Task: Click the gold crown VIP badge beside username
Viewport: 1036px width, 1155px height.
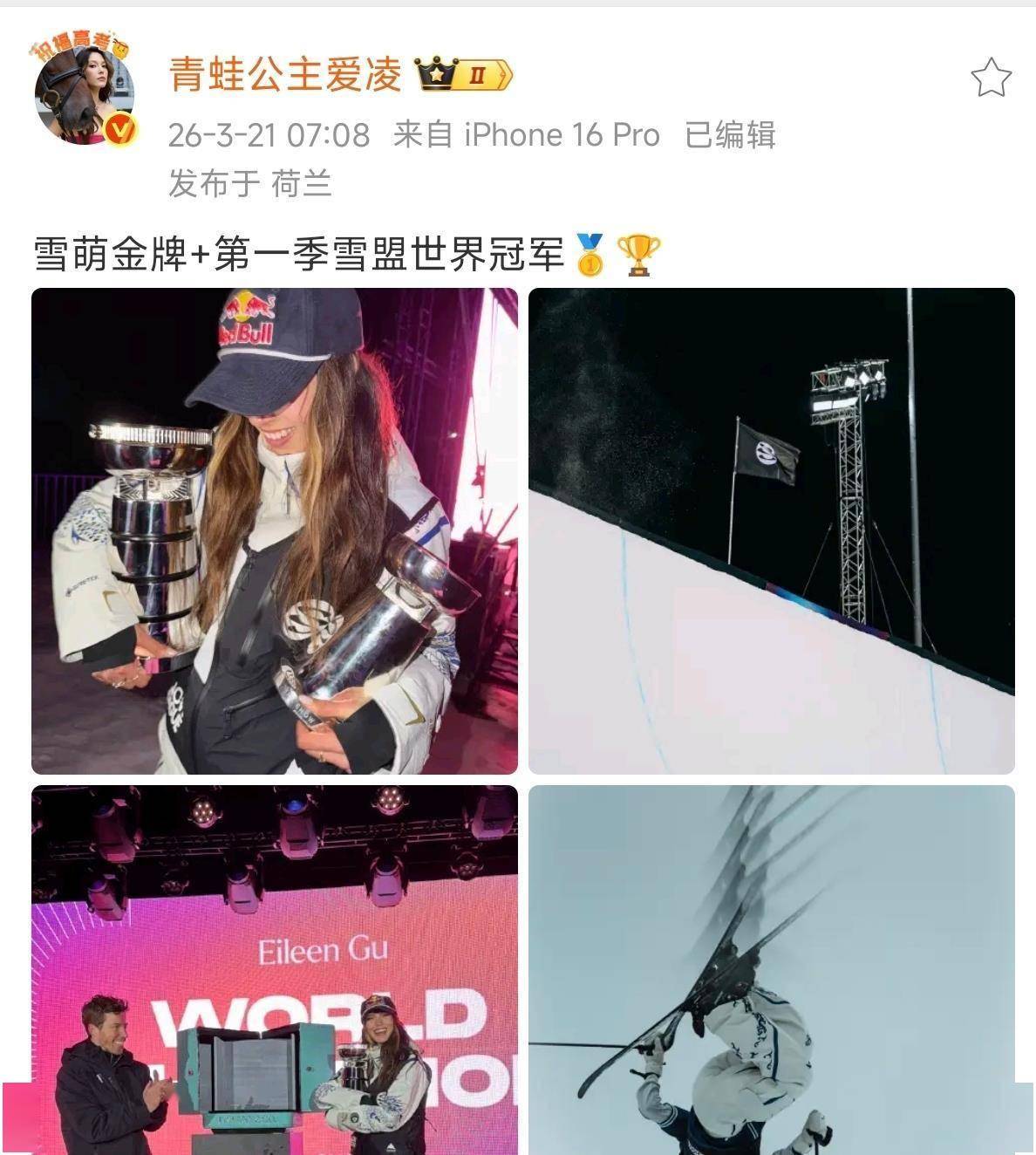Action: coord(435,74)
